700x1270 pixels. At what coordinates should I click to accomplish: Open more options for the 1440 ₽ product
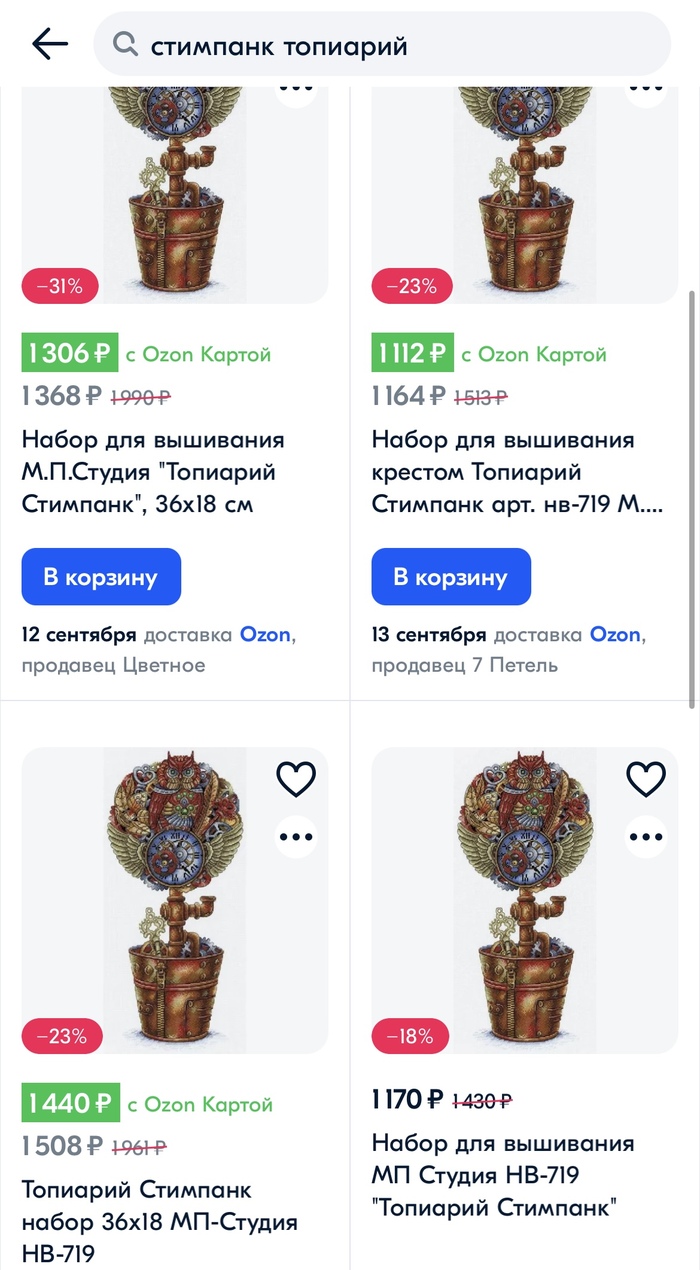(296, 838)
